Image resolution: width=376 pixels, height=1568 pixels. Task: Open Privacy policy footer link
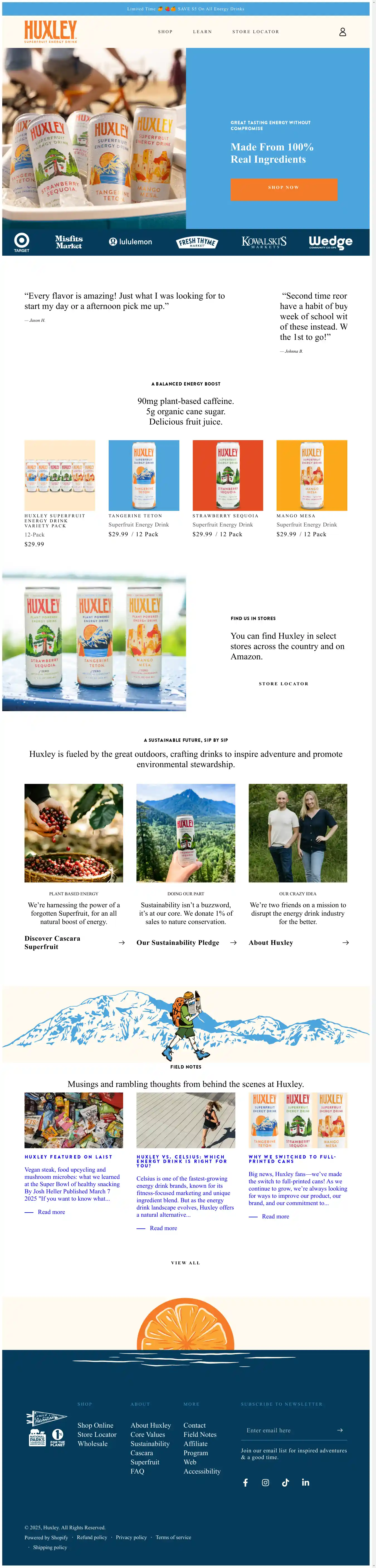click(131, 1537)
